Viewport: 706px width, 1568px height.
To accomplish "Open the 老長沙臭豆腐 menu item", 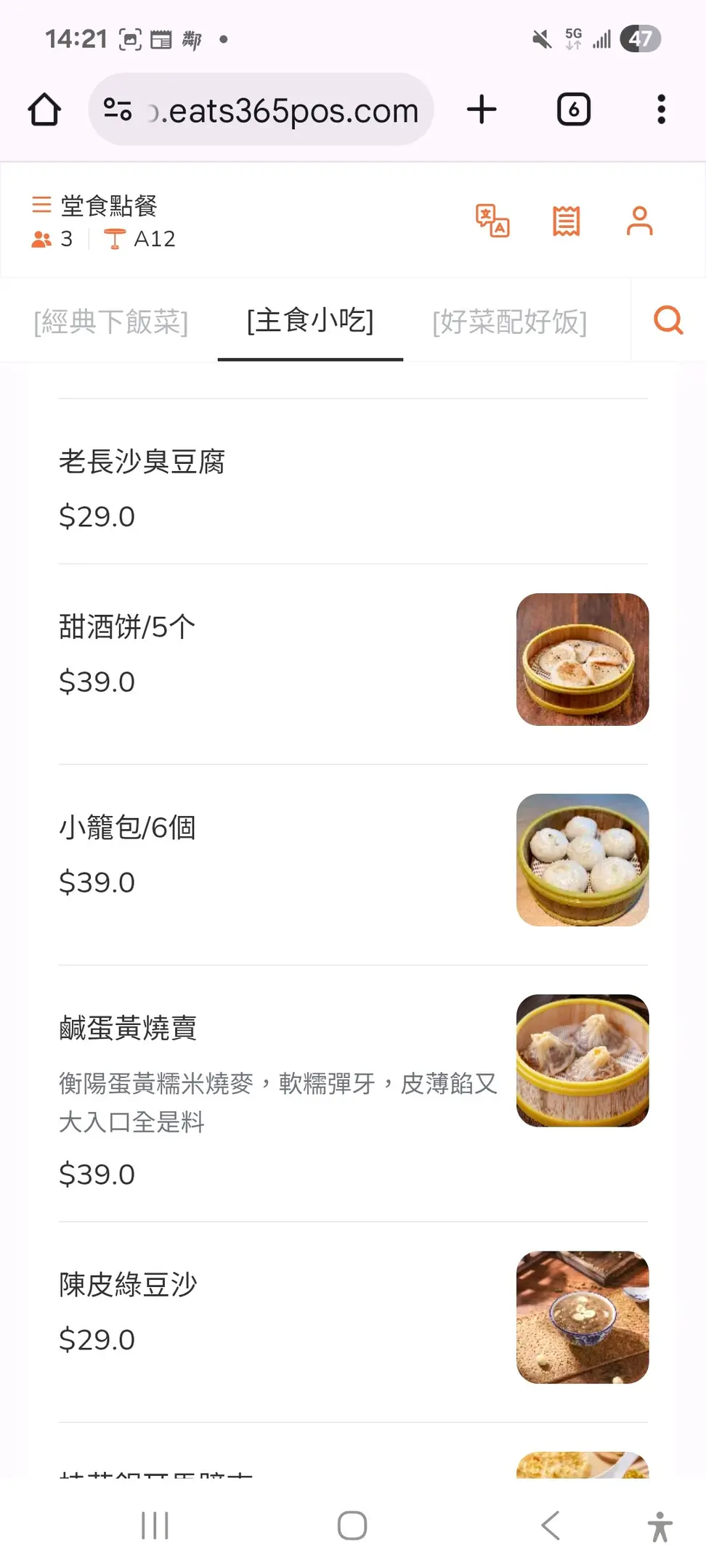I will coord(353,481).
